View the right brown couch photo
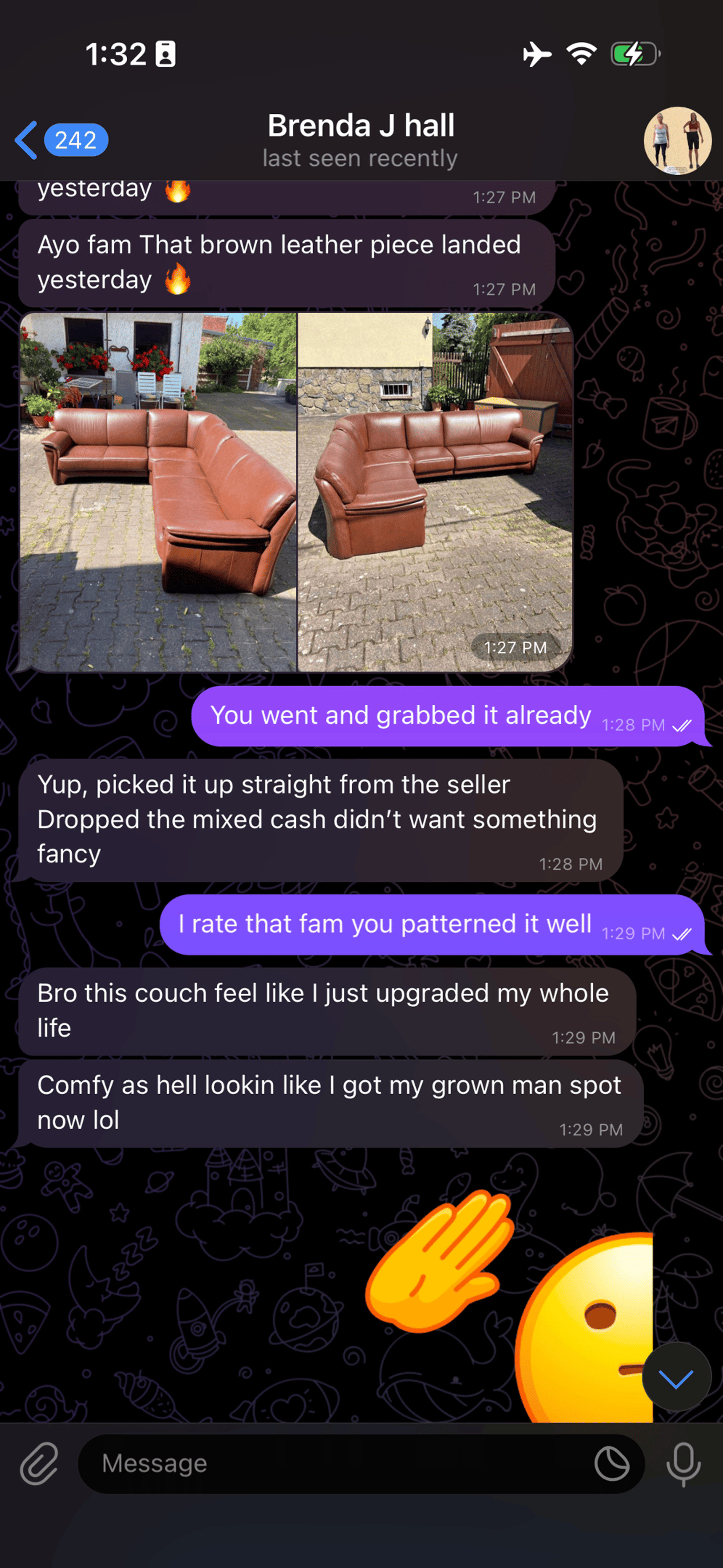Image resolution: width=723 pixels, height=1568 pixels. click(435, 492)
